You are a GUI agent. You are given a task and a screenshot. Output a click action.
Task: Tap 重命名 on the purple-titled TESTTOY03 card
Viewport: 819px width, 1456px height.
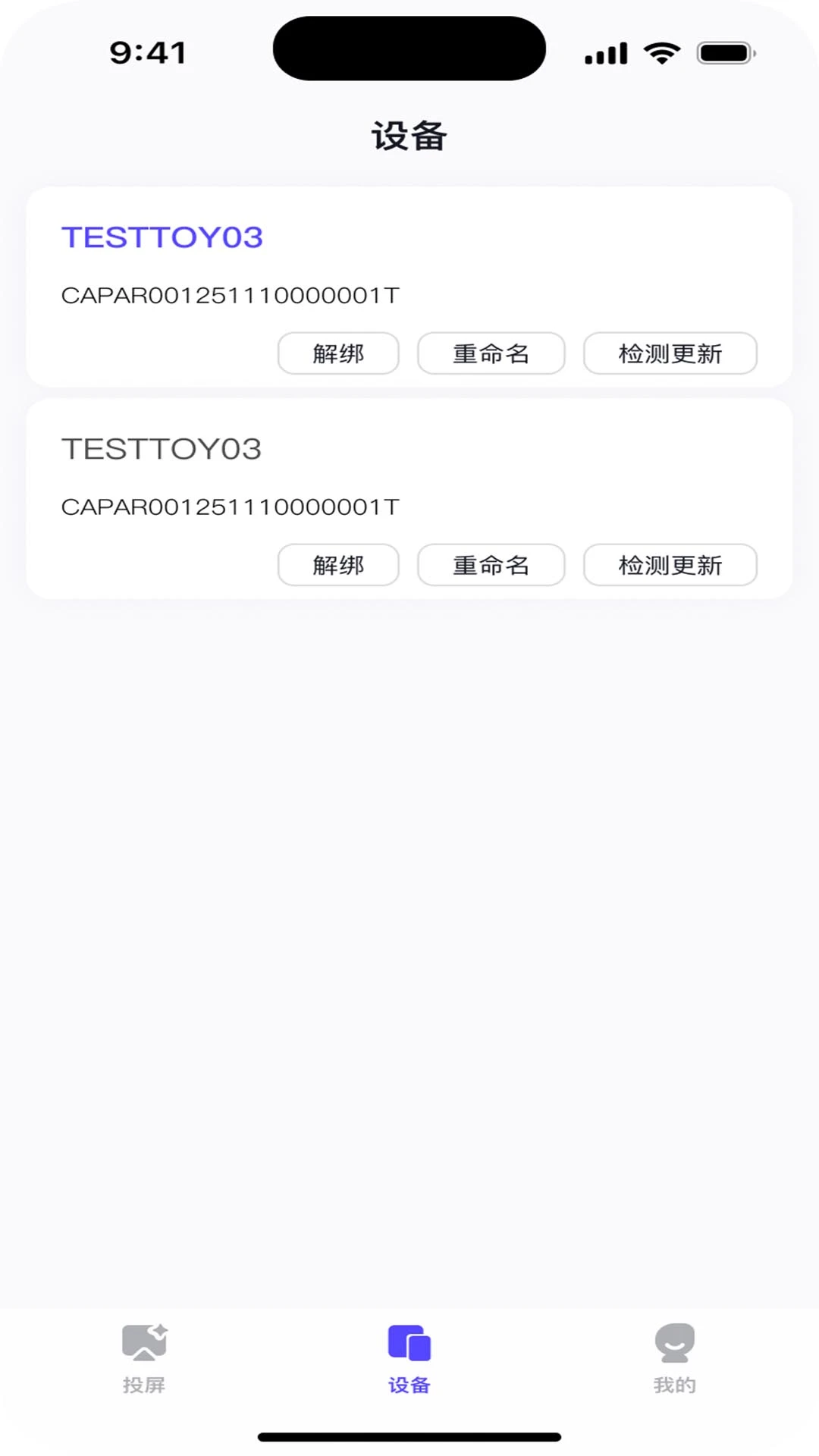pos(491,353)
